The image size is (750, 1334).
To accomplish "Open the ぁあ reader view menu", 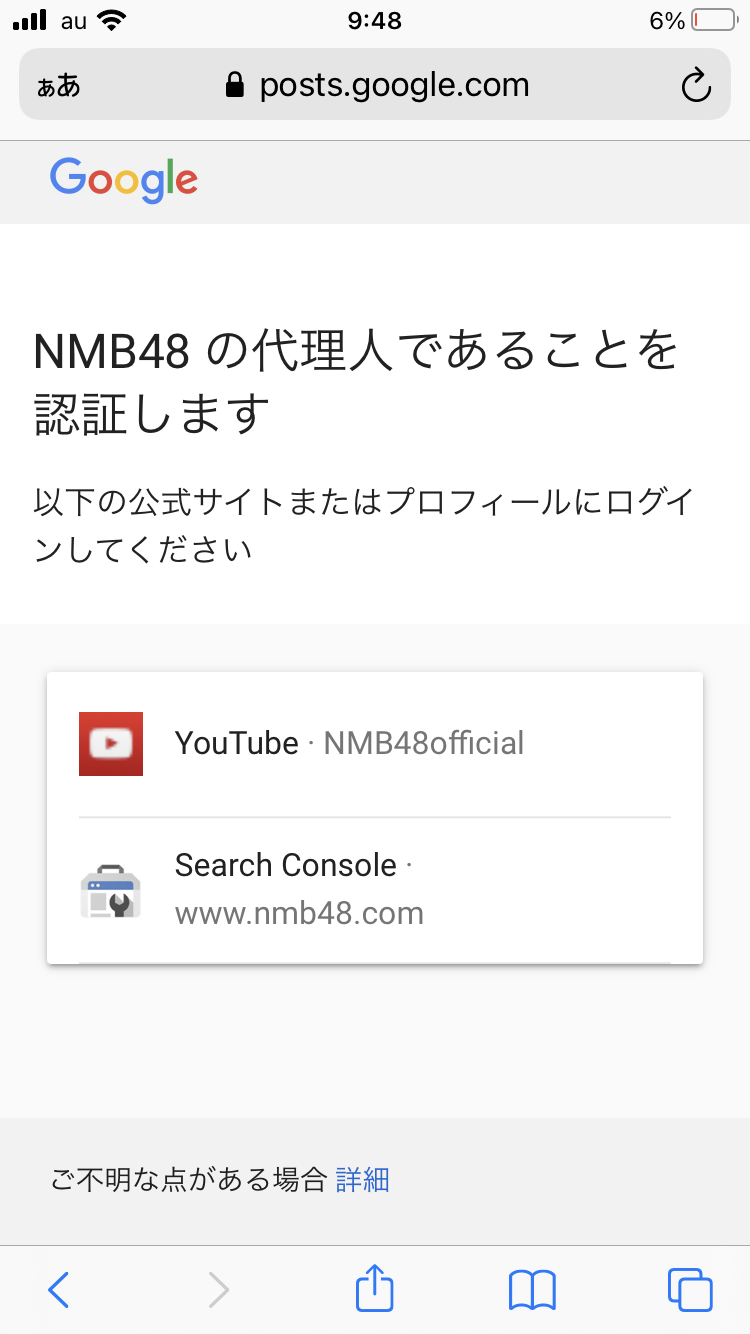I will pyautogui.click(x=59, y=86).
